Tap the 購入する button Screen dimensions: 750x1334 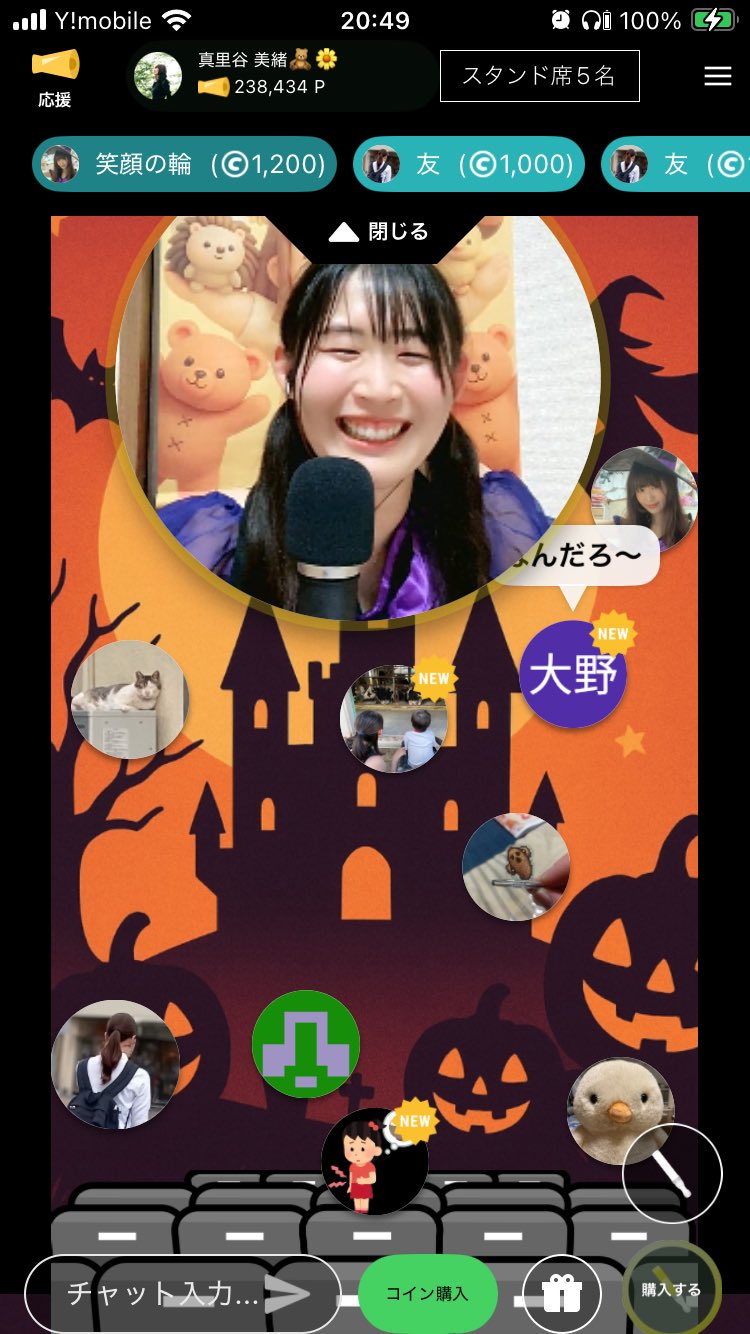[671, 1290]
